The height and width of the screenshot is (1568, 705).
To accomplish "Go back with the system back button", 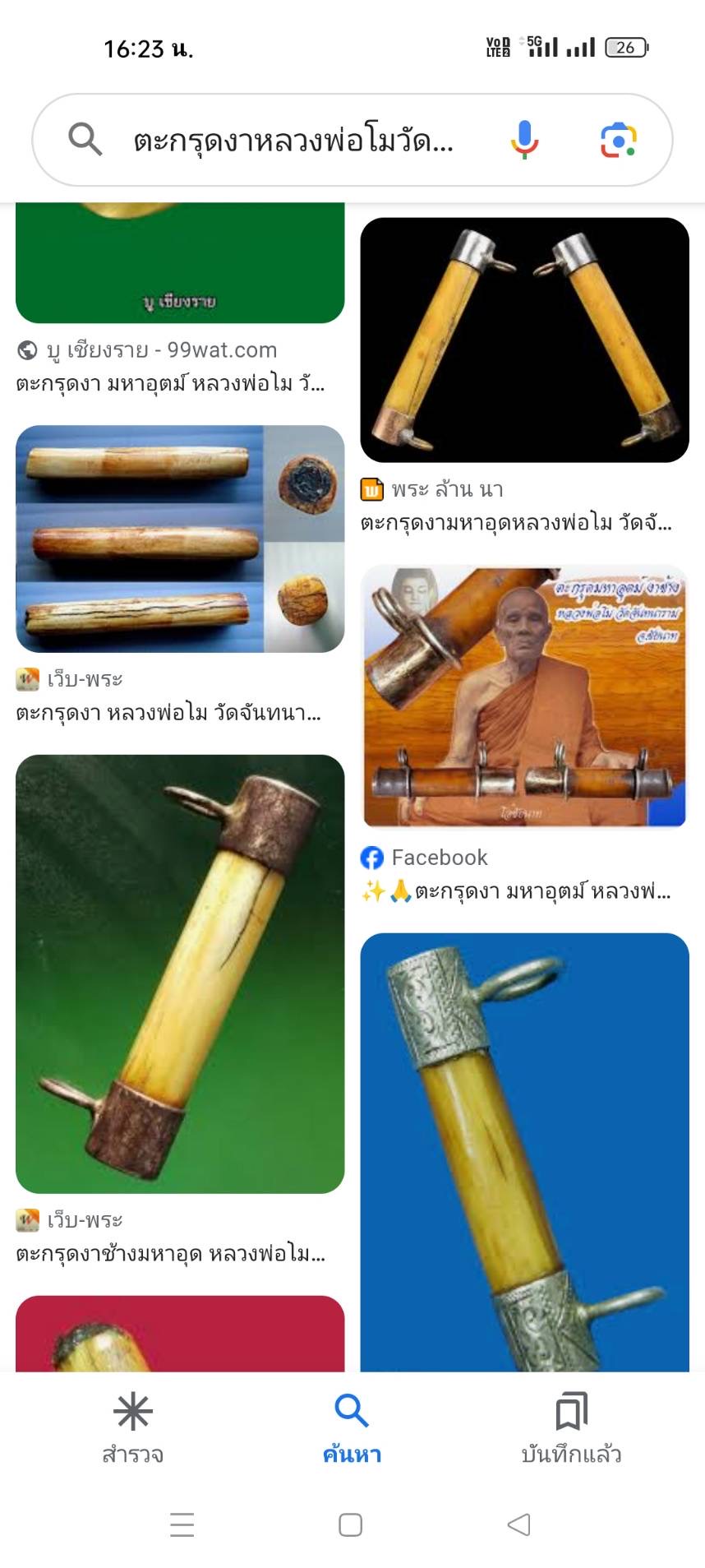I will pyautogui.click(x=519, y=1525).
